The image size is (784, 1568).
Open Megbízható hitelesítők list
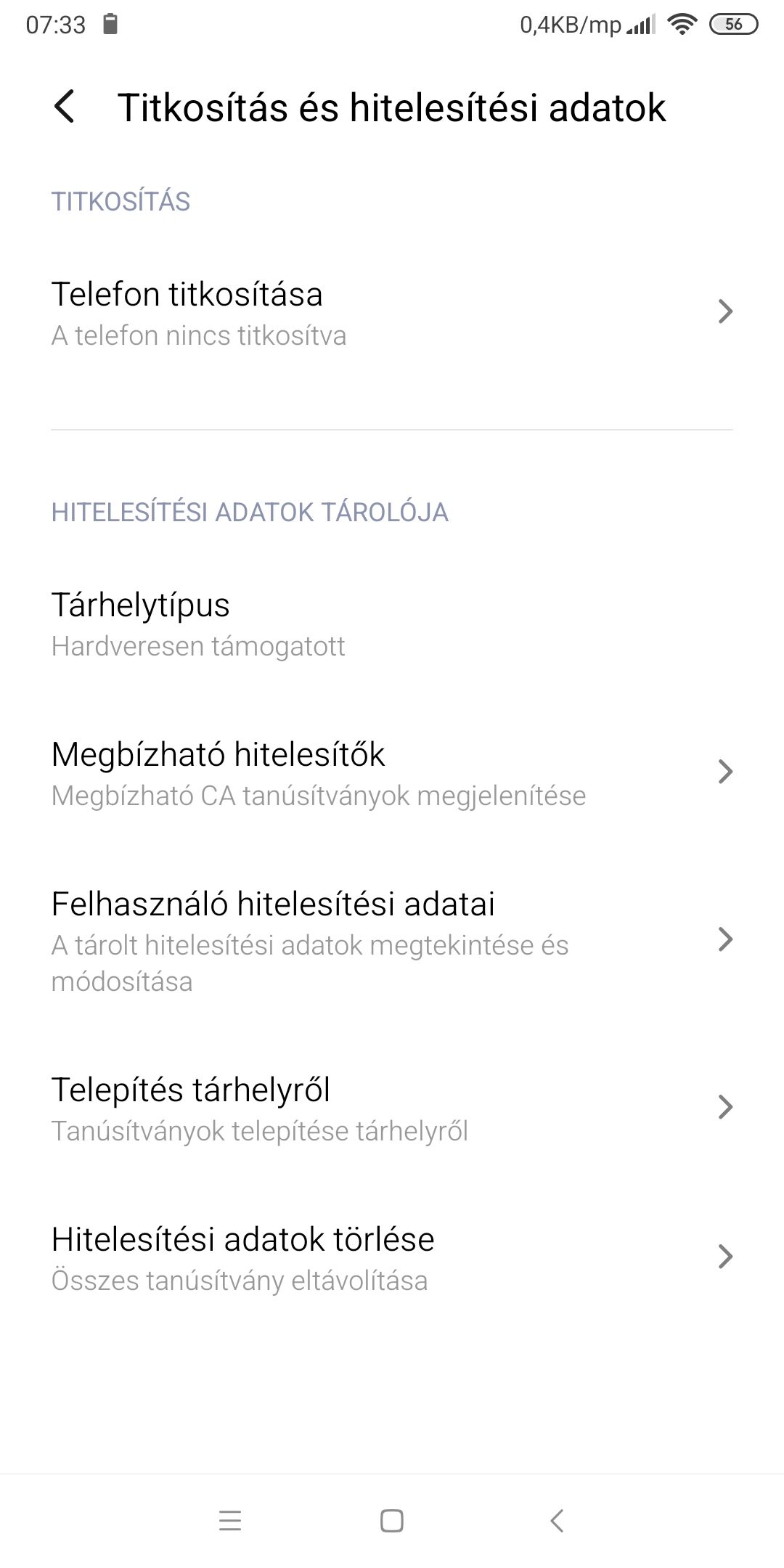pos(392,773)
